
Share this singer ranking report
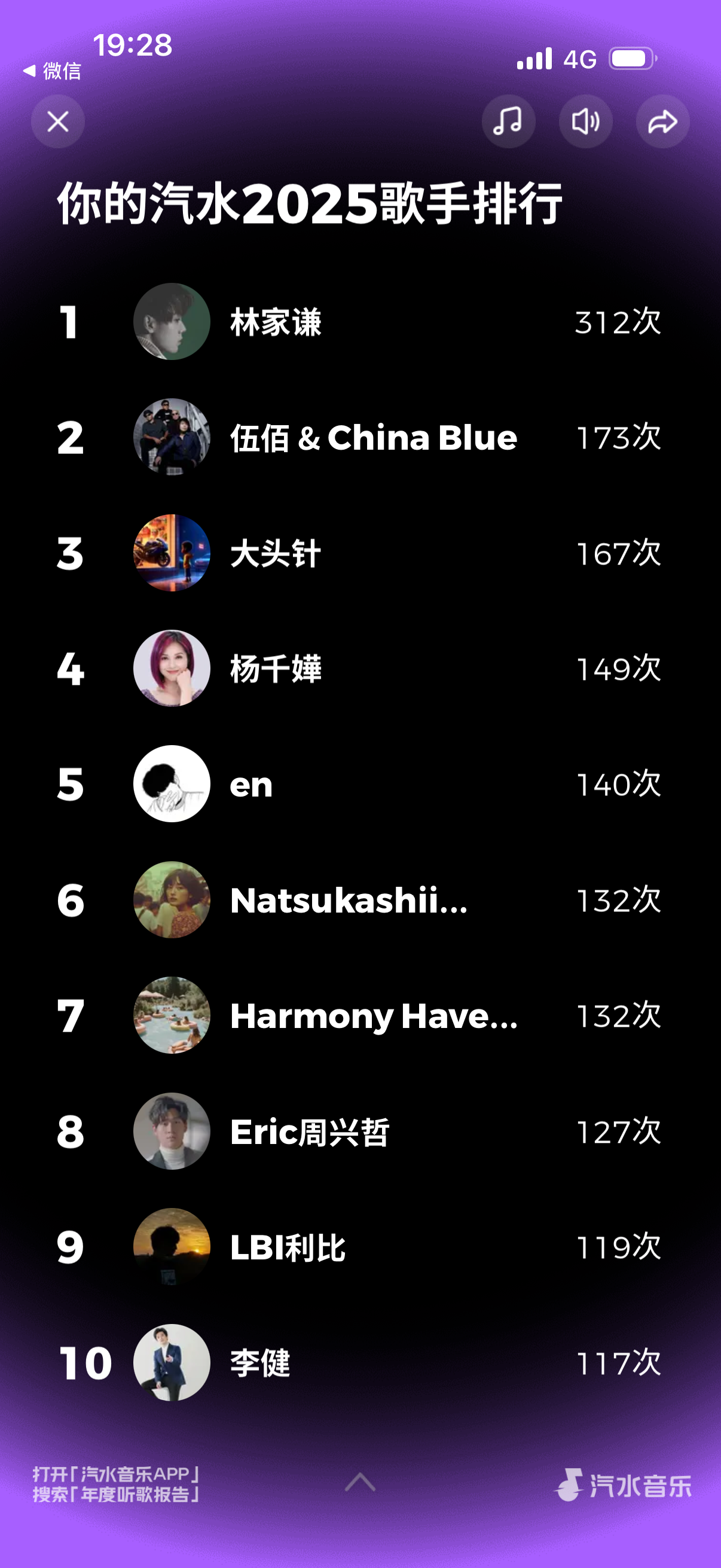[662, 122]
